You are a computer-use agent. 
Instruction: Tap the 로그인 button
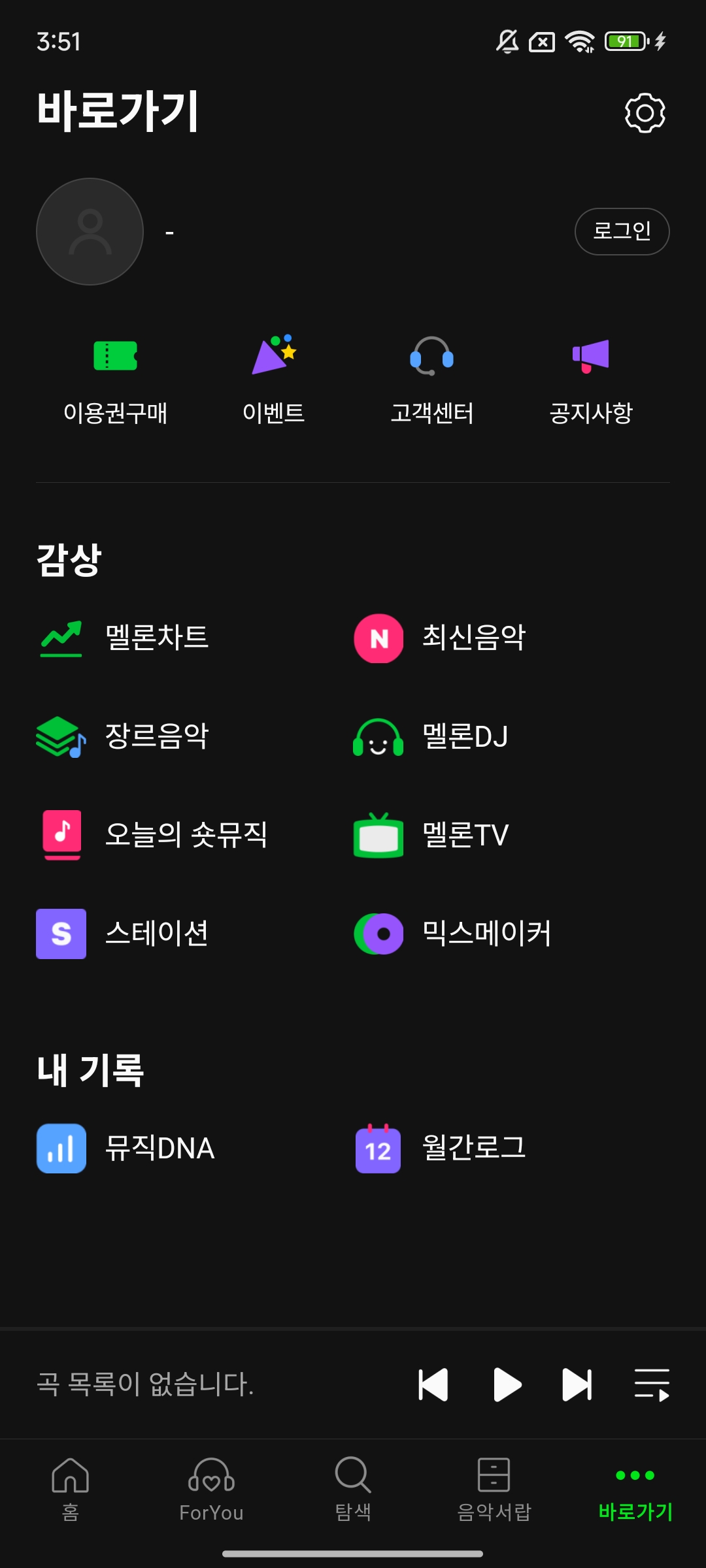[x=622, y=231]
